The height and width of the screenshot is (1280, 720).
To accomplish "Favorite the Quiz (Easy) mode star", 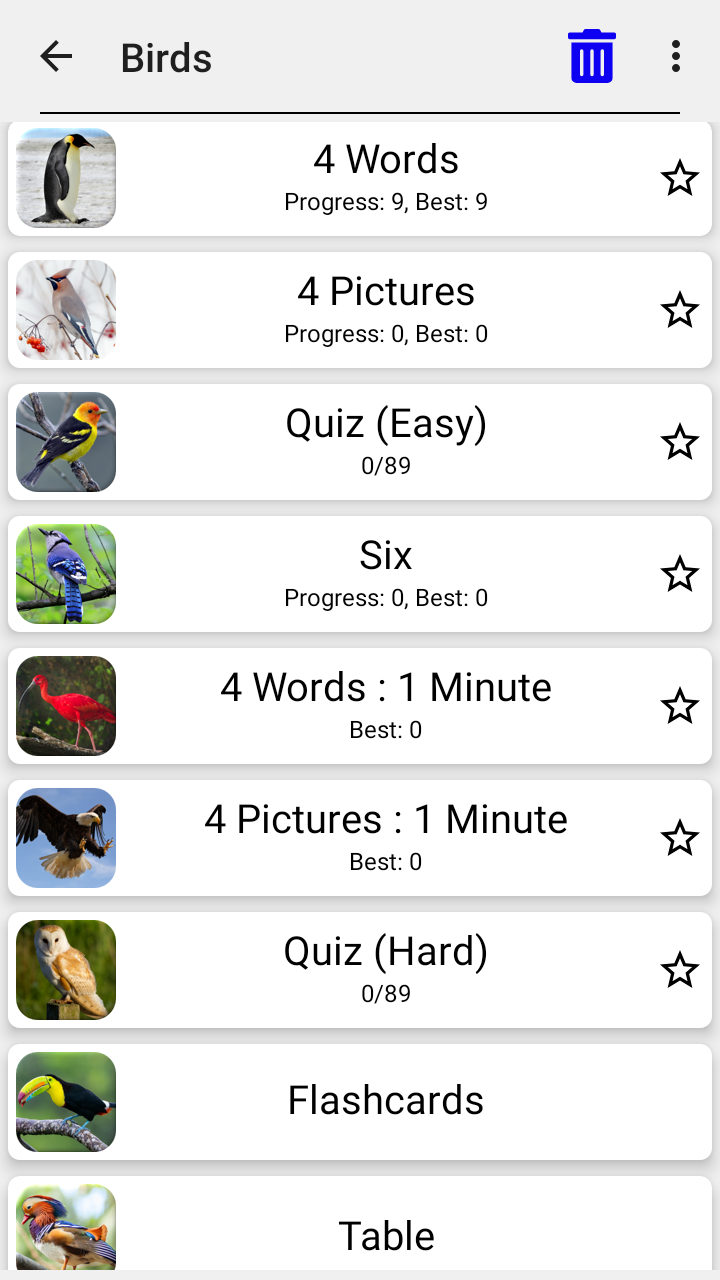I will 680,442.
